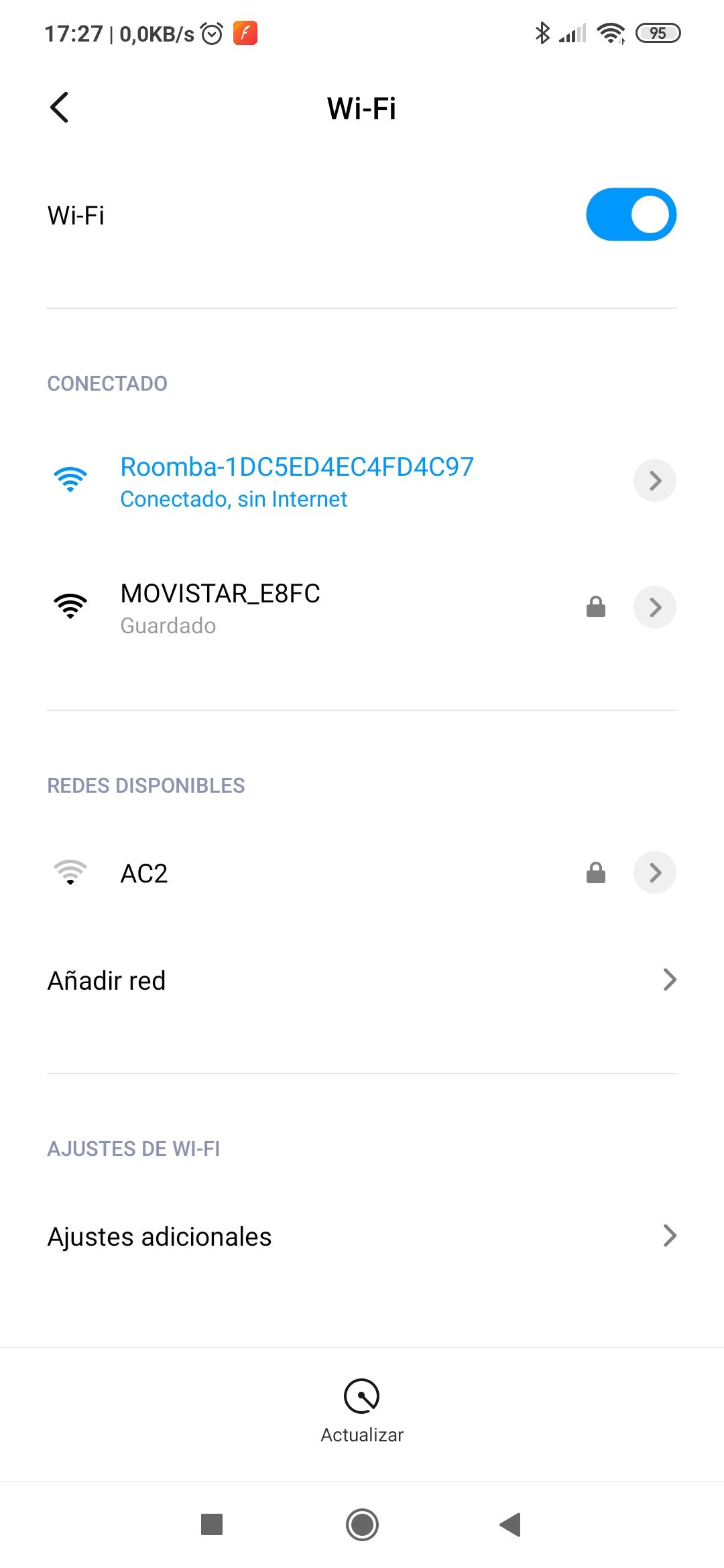Screen dimensions: 724x1568
Task: Click the lock icon on MOVISTAR_E8FC network
Action: click(x=595, y=606)
